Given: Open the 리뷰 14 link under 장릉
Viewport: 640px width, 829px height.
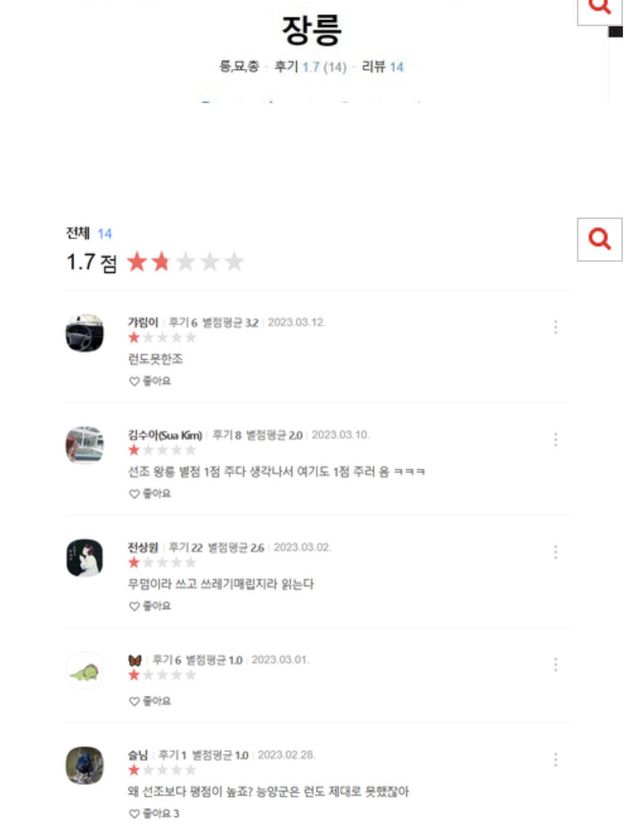Looking at the screenshot, I should click(383, 67).
